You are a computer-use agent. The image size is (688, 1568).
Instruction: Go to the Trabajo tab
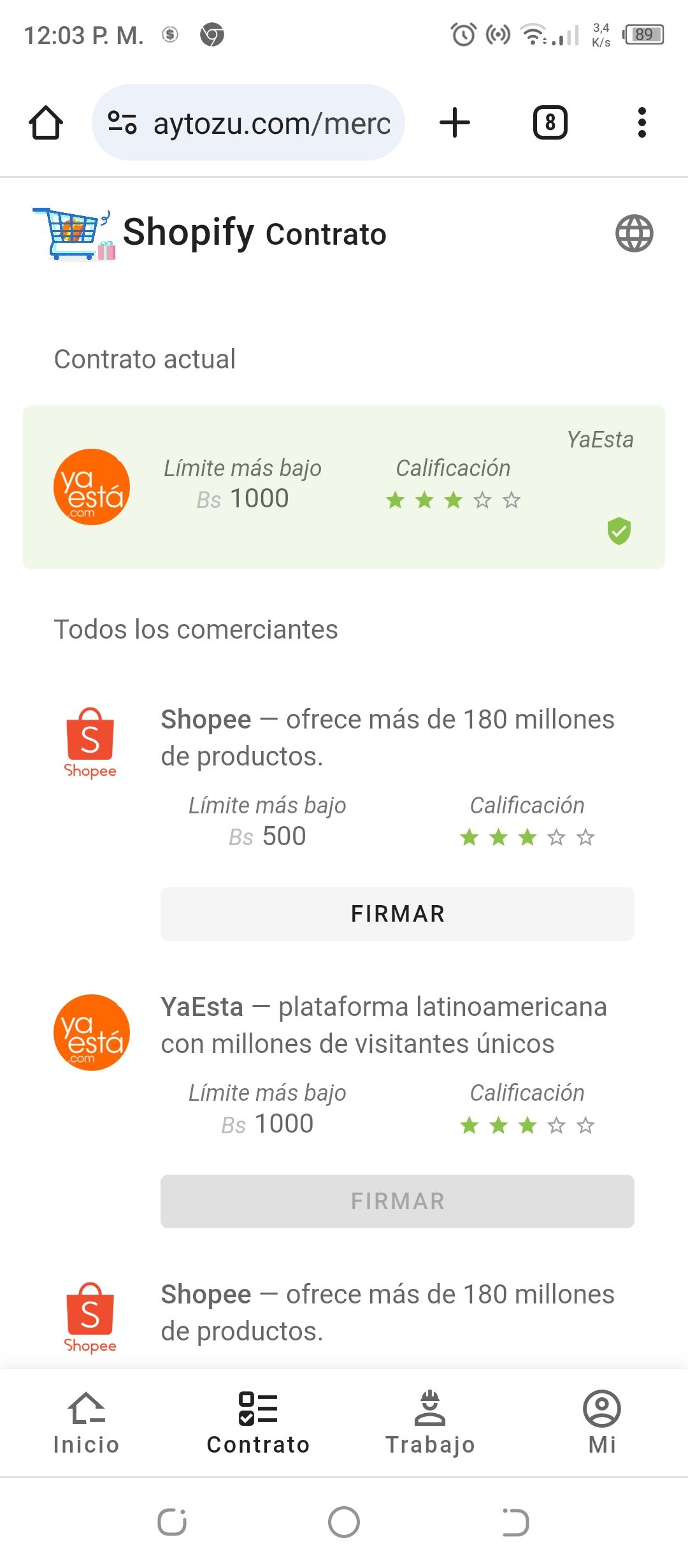pyautogui.click(x=430, y=1423)
